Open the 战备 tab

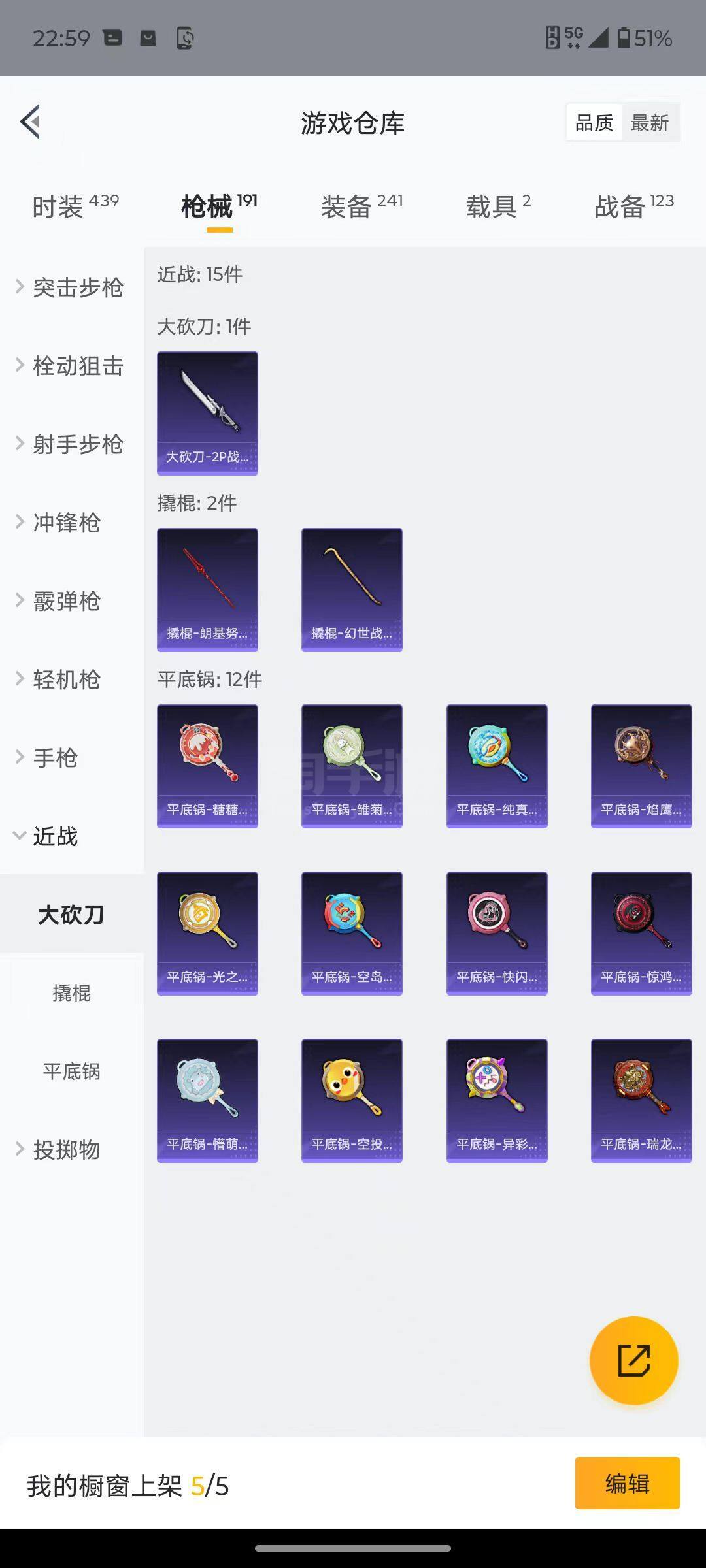click(633, 206)
